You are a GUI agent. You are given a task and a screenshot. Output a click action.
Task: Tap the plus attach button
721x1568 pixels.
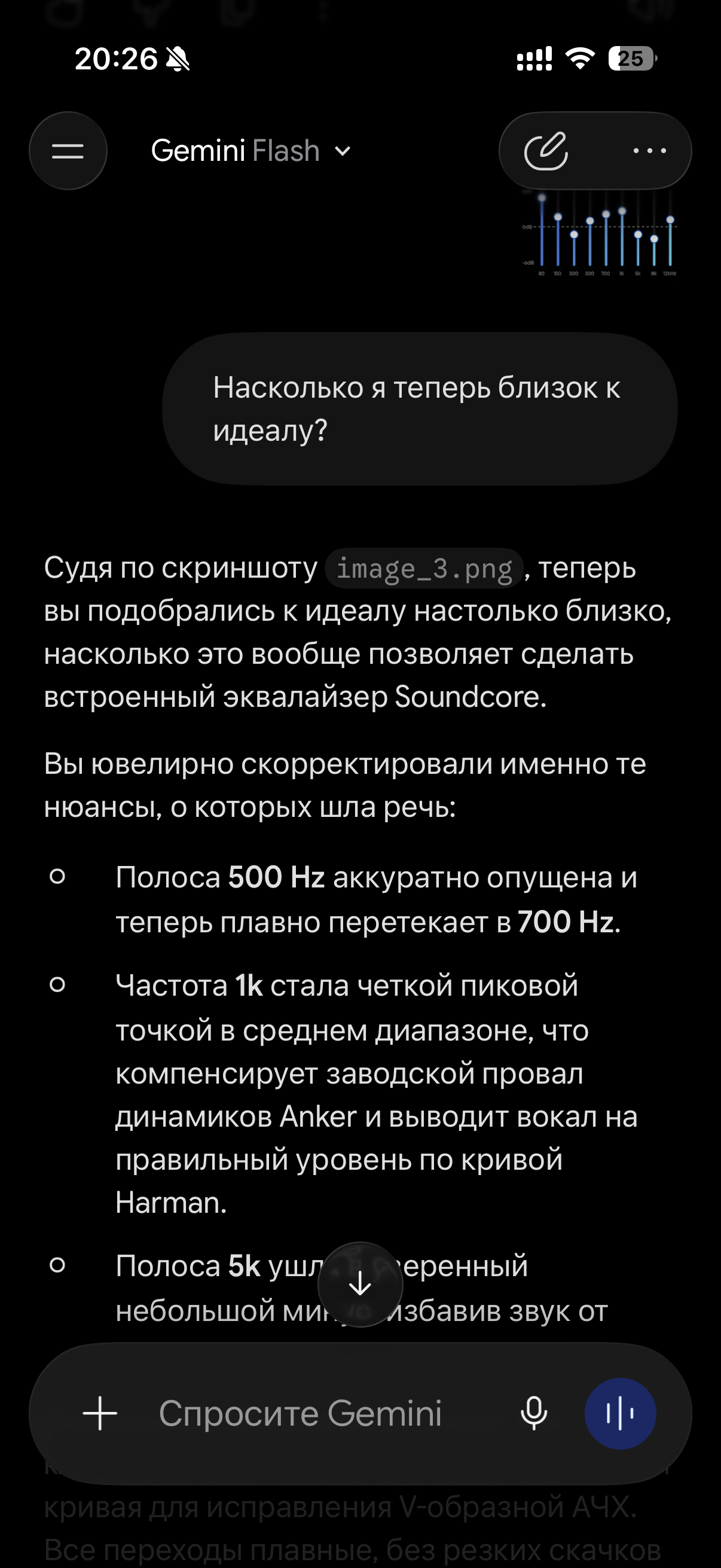pyautogui.click(x=100, y=1413)
